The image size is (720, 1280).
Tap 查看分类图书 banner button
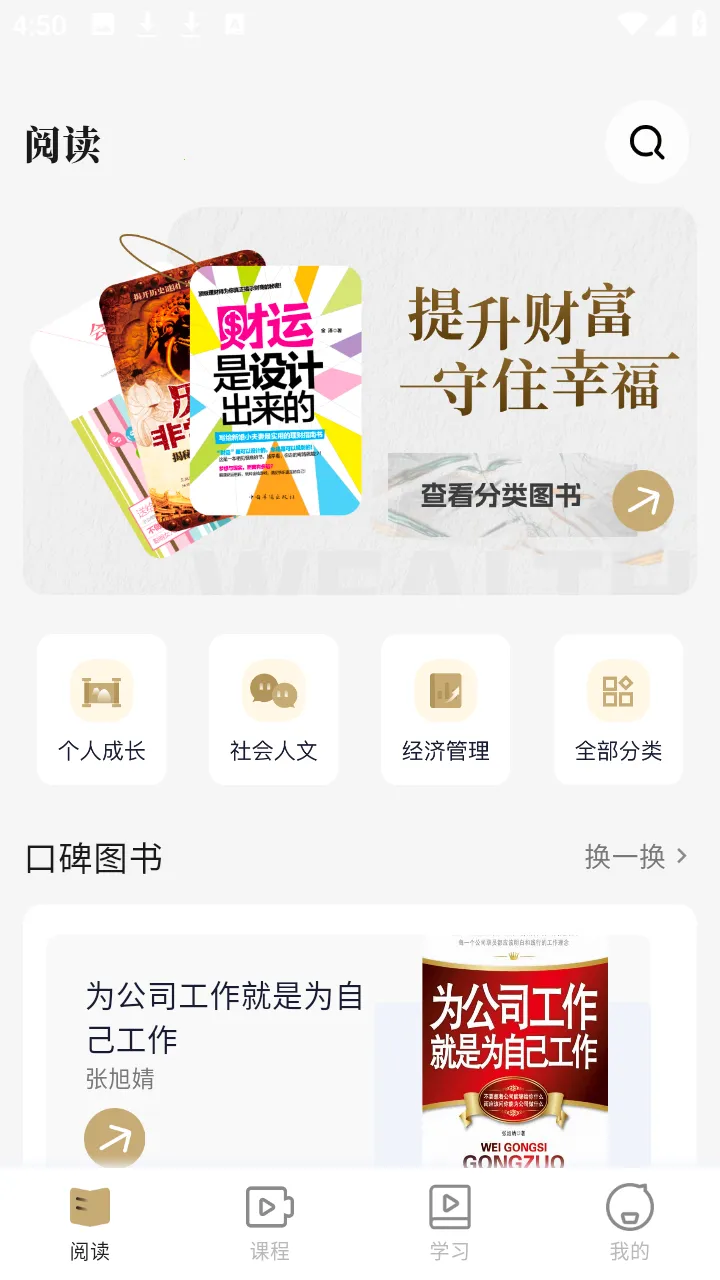(x=531, y=497)
